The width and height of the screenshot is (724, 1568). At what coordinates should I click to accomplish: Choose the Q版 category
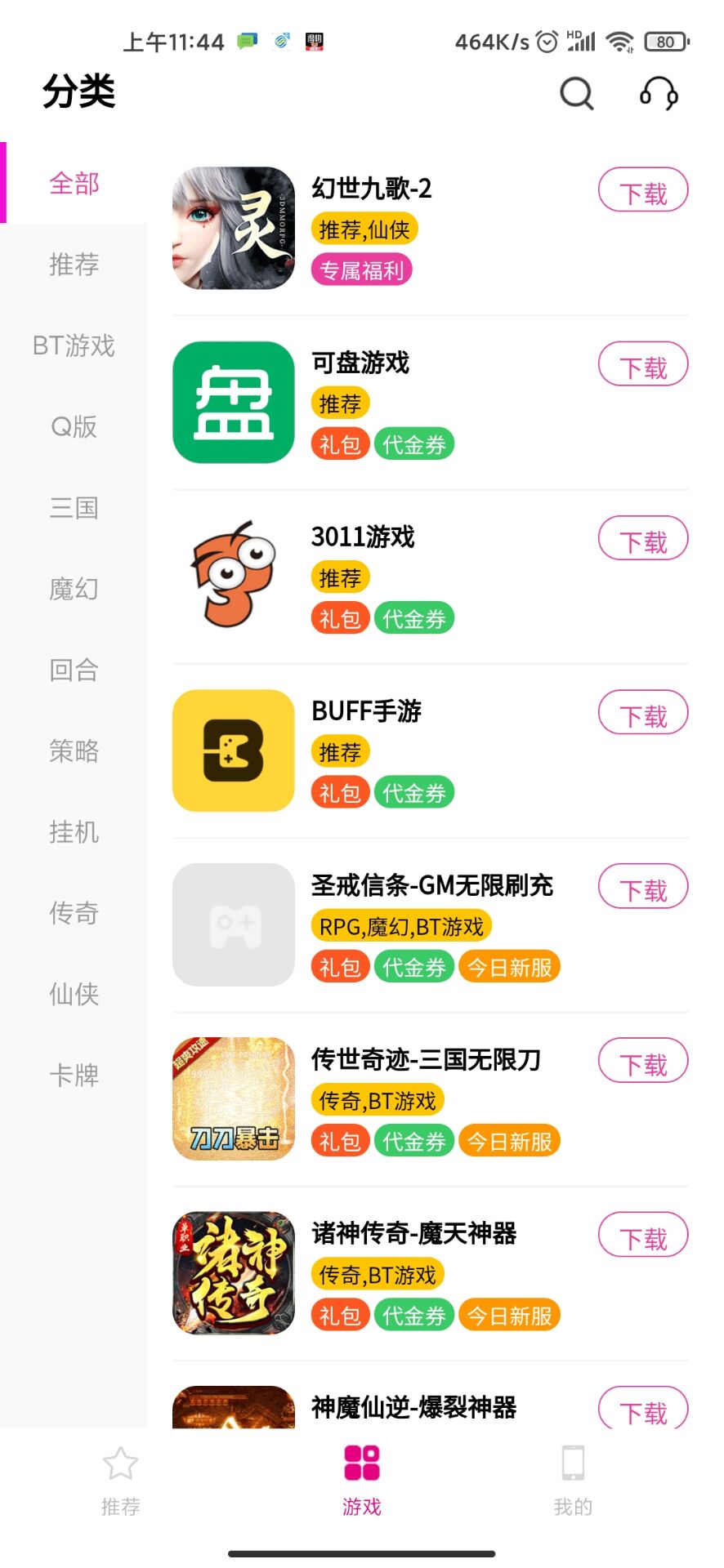tap(74, 426)
